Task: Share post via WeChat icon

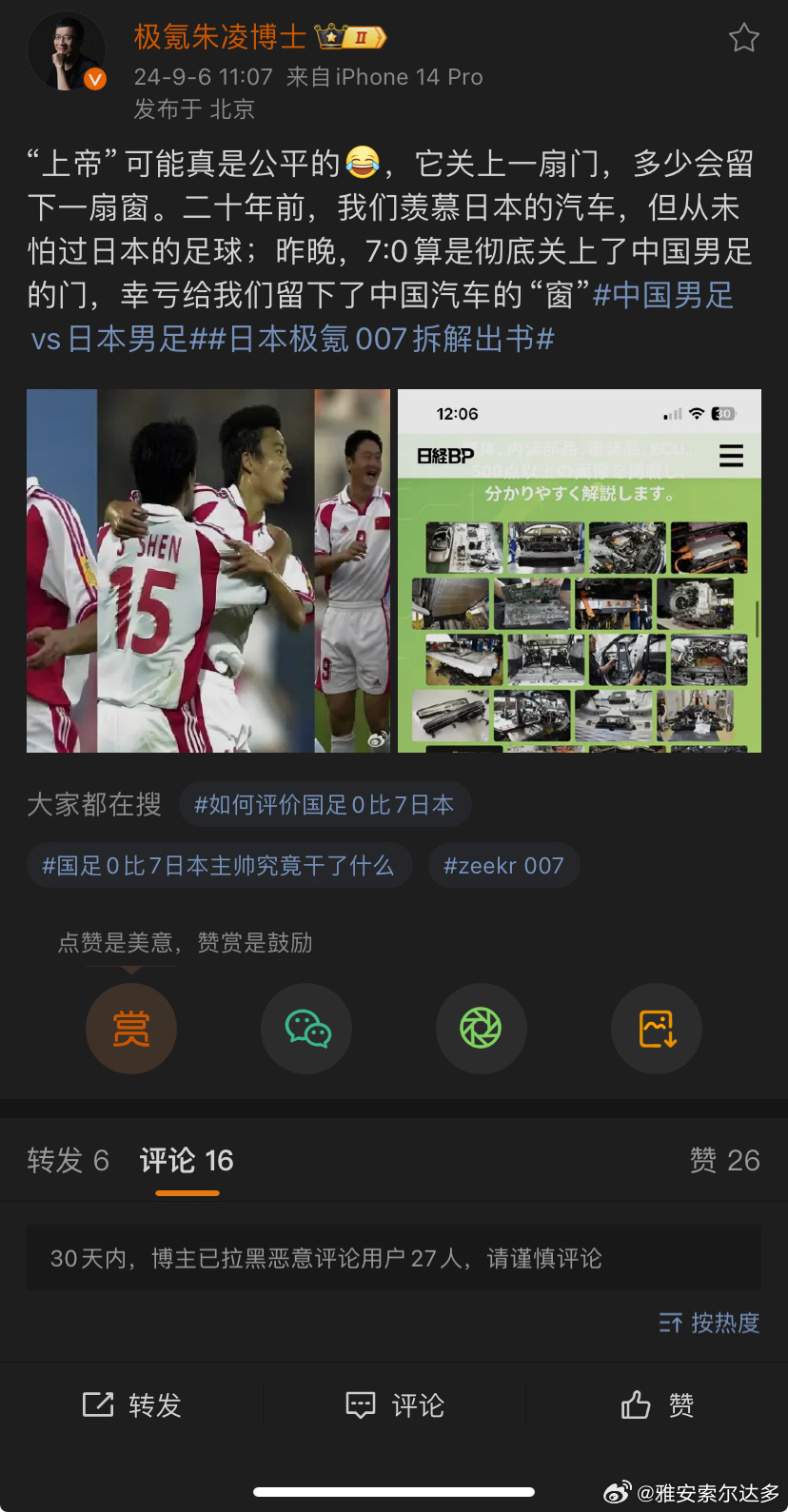Action: [306, 1029]
